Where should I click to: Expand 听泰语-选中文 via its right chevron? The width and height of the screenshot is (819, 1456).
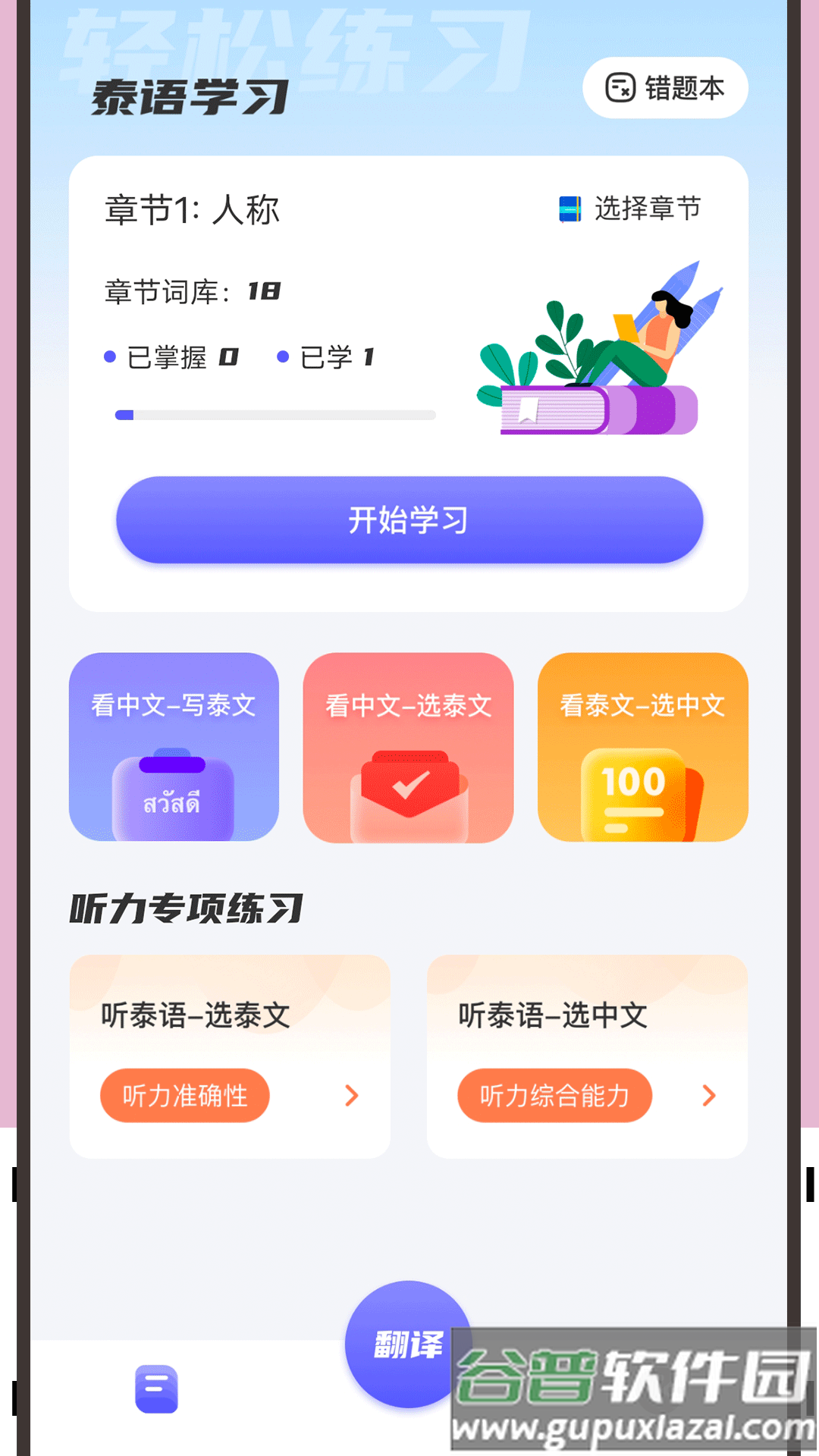pyautogui.click(x=708, y=1095)
